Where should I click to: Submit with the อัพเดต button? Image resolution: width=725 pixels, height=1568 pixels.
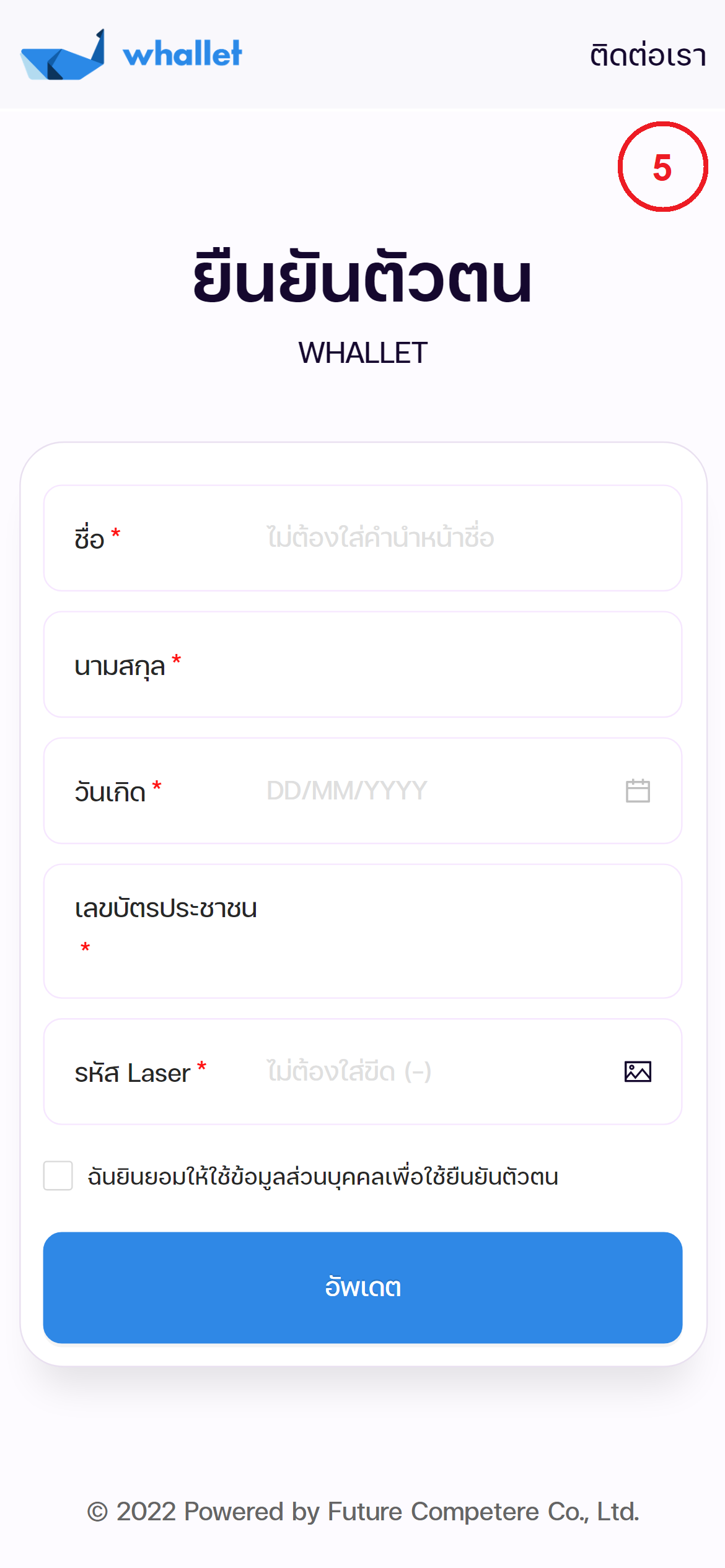pyautogui.click(x=362, y=1287)
